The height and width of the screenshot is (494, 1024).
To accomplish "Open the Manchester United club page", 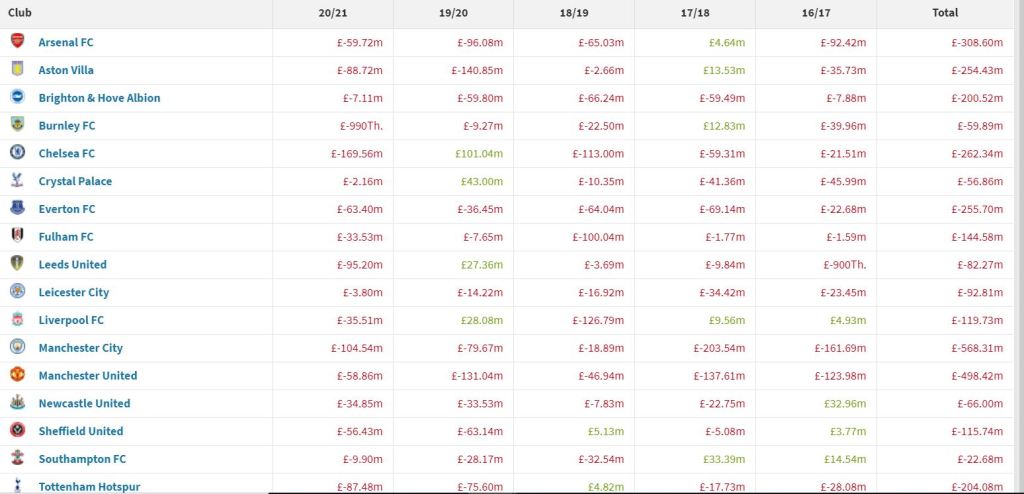I will click(x=88, y=376).
